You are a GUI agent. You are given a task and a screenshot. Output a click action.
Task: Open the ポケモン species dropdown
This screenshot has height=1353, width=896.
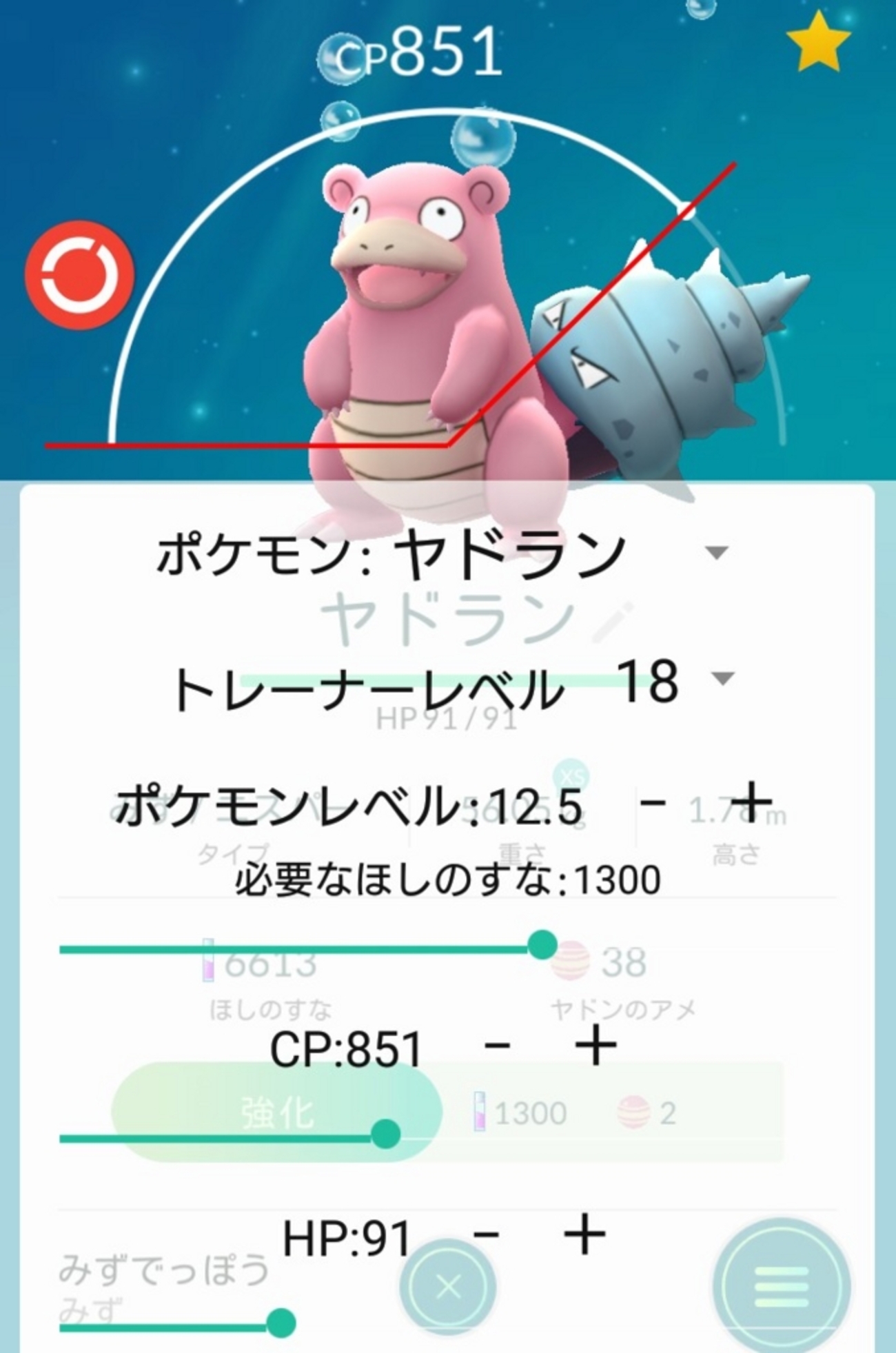[x=717, y=552]
